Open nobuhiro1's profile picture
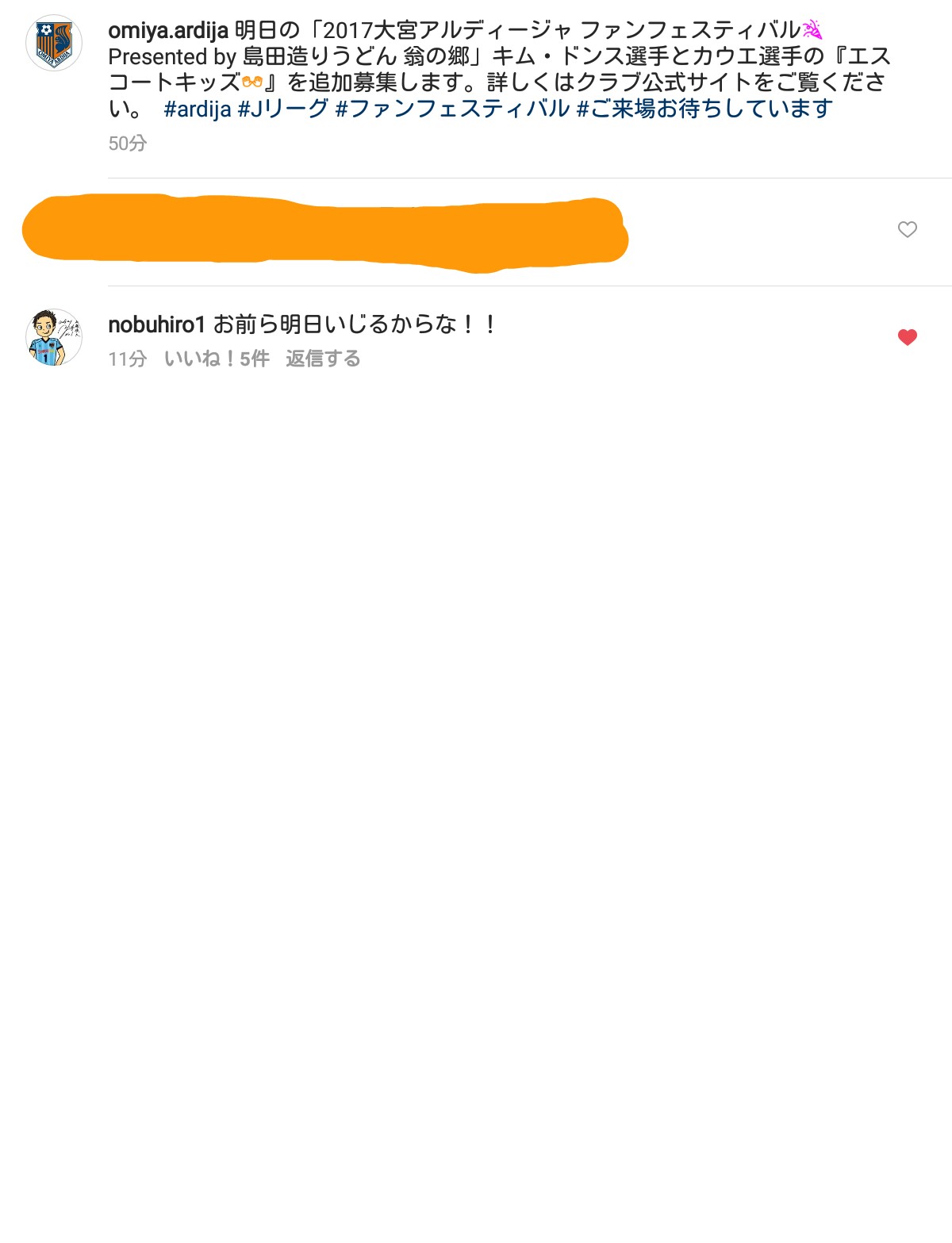This screenshot has width=952, height=1243. point(54,337)
